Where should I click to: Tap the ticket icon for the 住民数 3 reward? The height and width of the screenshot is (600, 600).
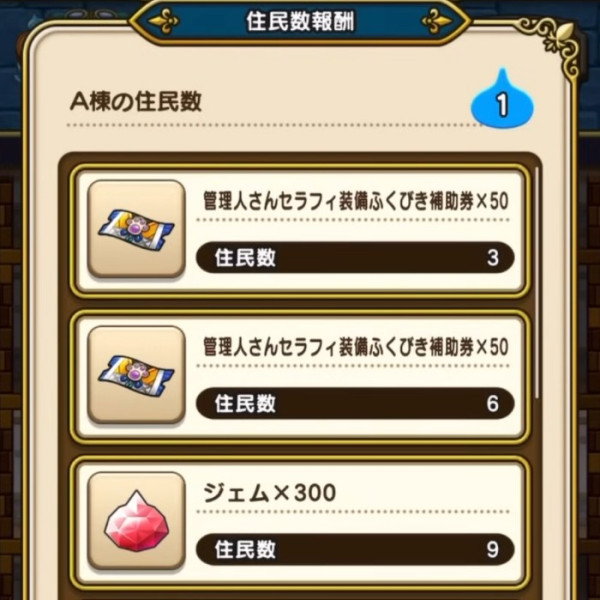136,228
